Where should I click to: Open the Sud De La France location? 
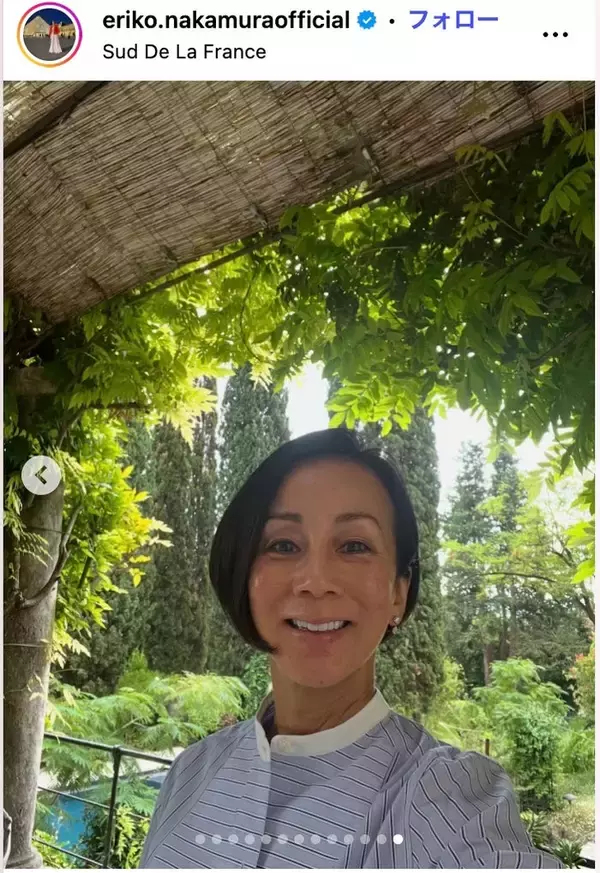[184, 51]
